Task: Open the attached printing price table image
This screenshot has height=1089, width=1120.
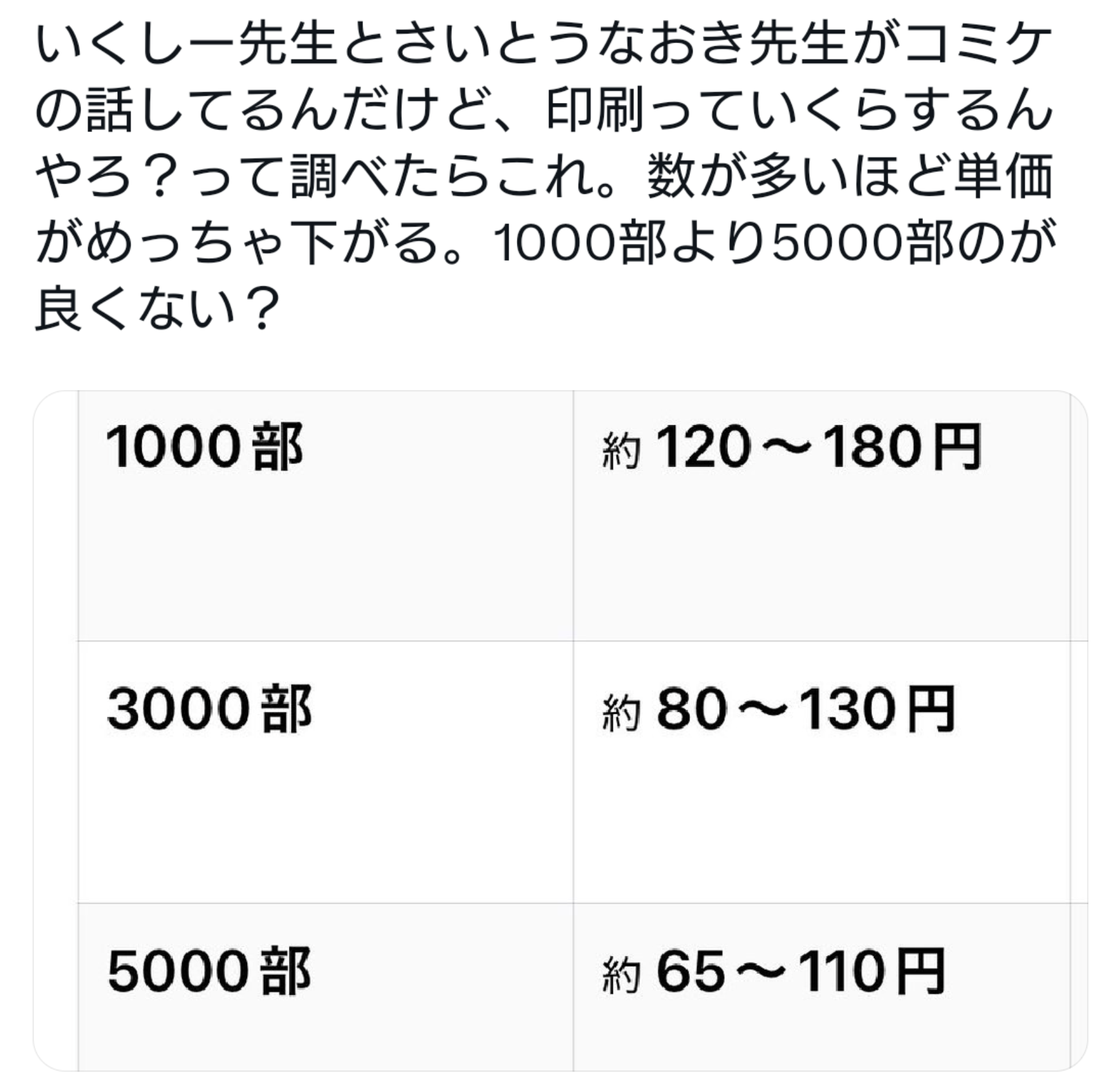Action: point(560,731)
